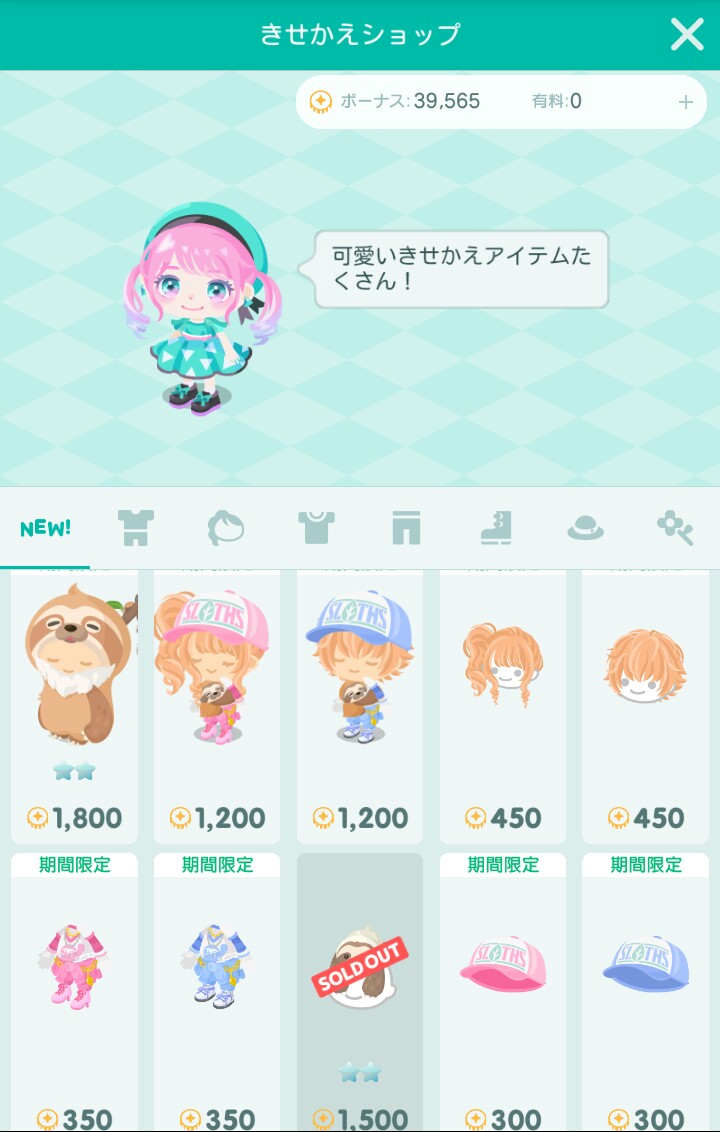Switch to the hairstyle tab
Viewport: 720px width, 1132px height.
pos(225,527)
